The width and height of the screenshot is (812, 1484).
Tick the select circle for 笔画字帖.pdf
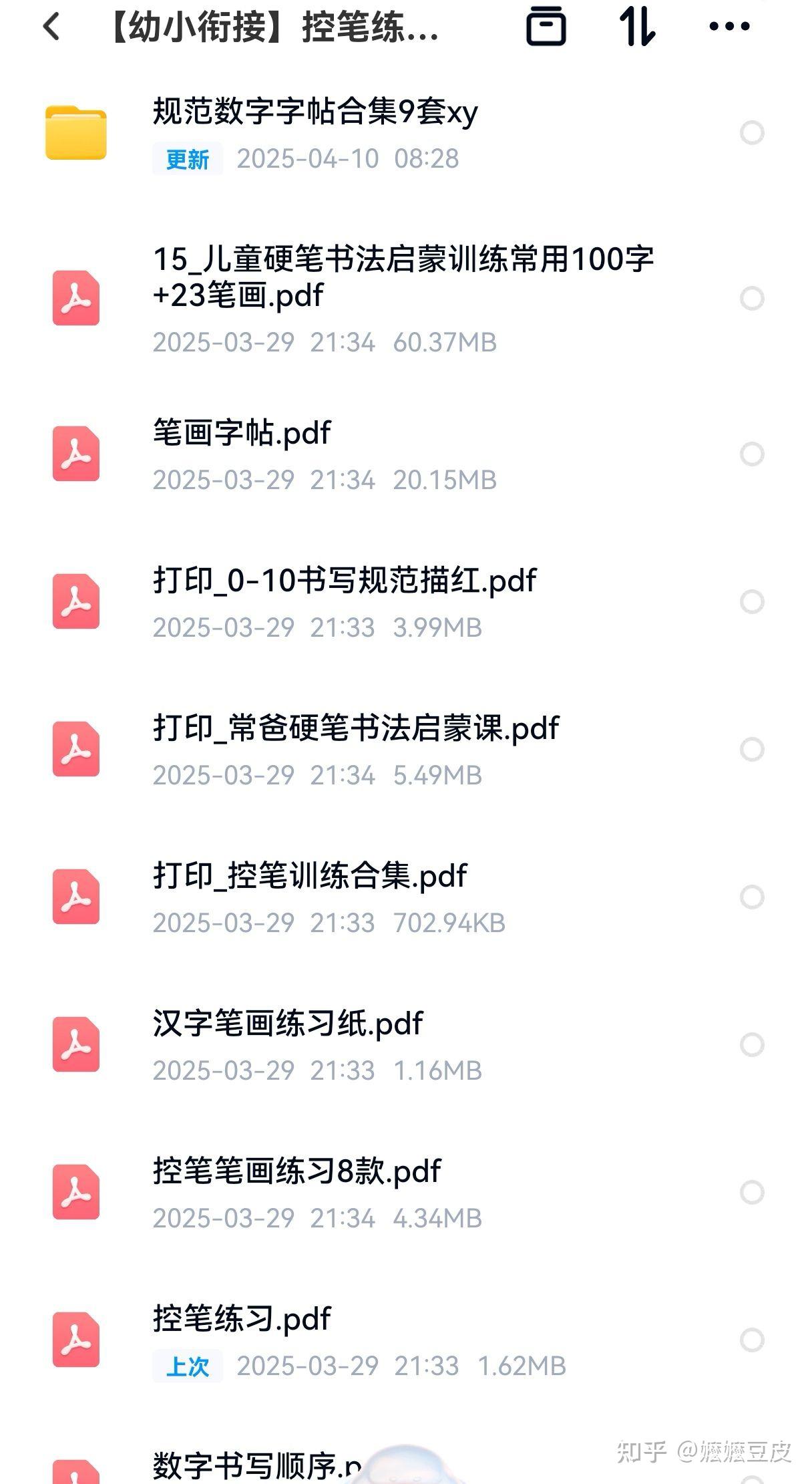(x=752, y=454)
